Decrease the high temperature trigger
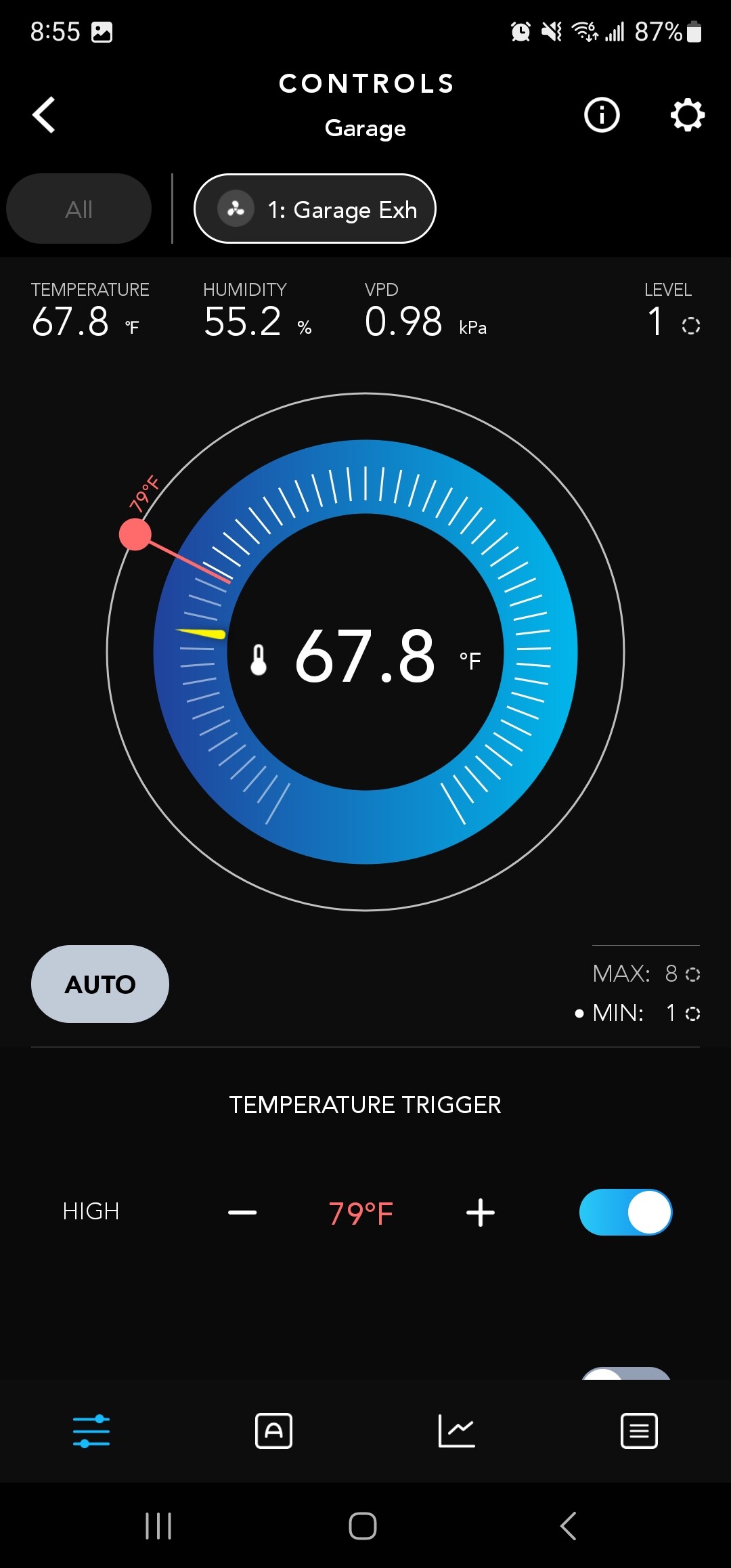Image resolution: width=731 pixels, height=1568 pixels. pyautogui.click(x=242, y=1213)
